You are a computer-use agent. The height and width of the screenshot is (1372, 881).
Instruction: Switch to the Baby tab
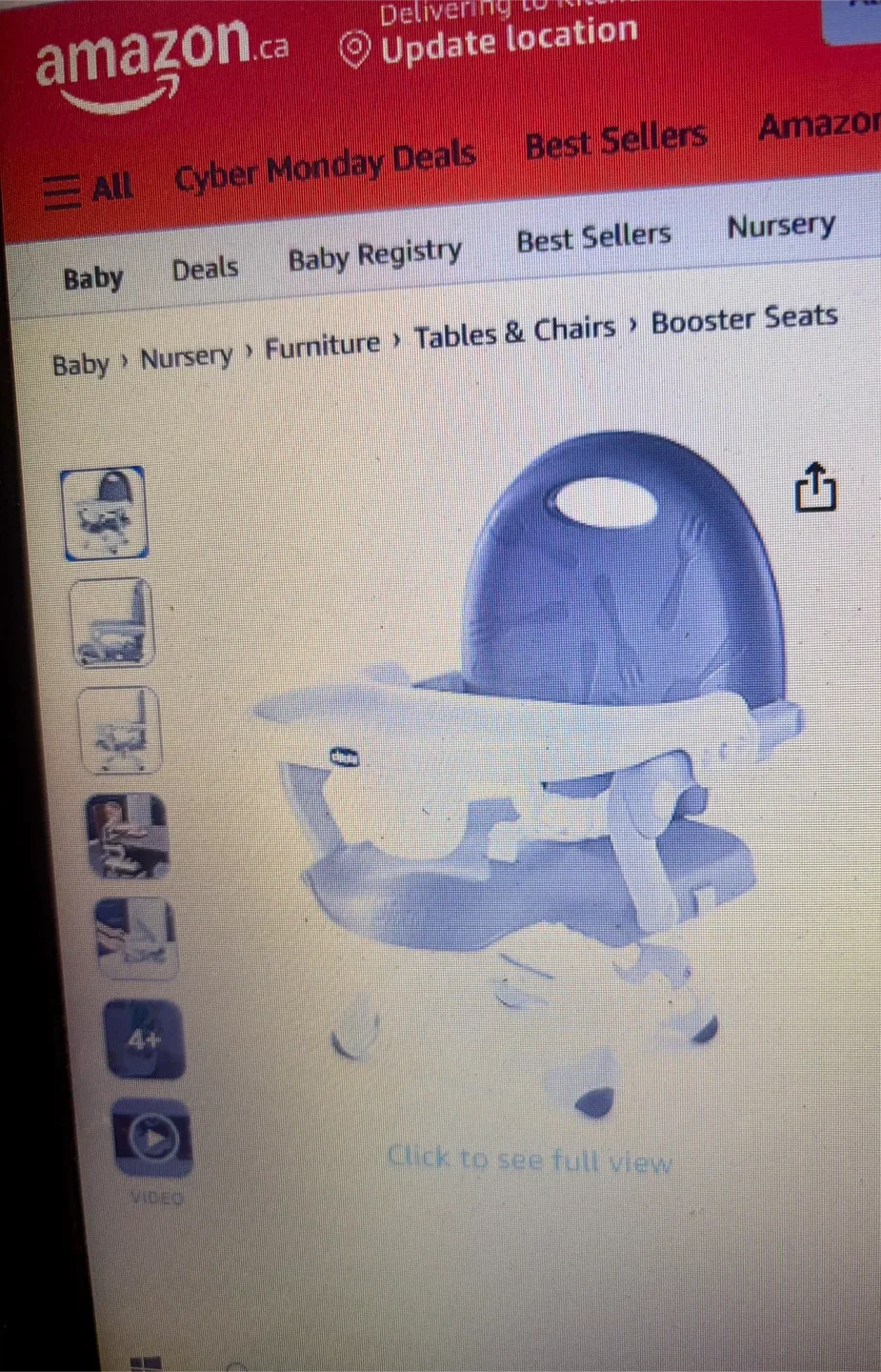click(92, 275)
